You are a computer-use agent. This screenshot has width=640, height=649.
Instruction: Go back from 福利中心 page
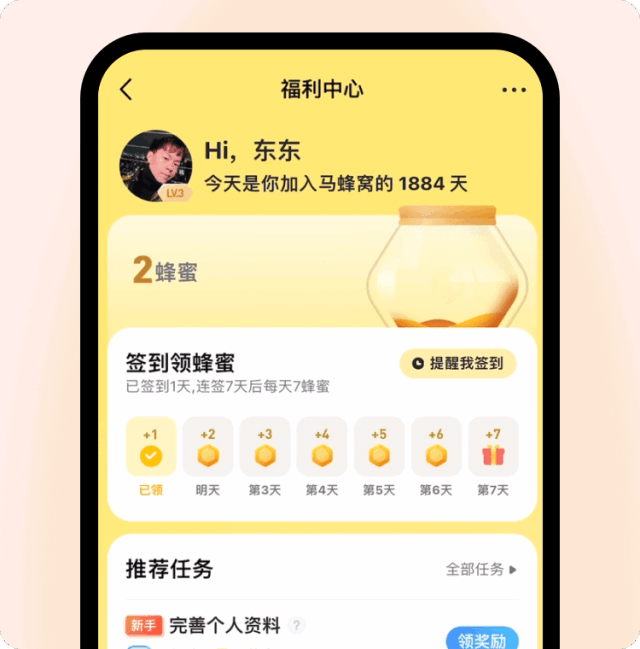pos(126,89)
